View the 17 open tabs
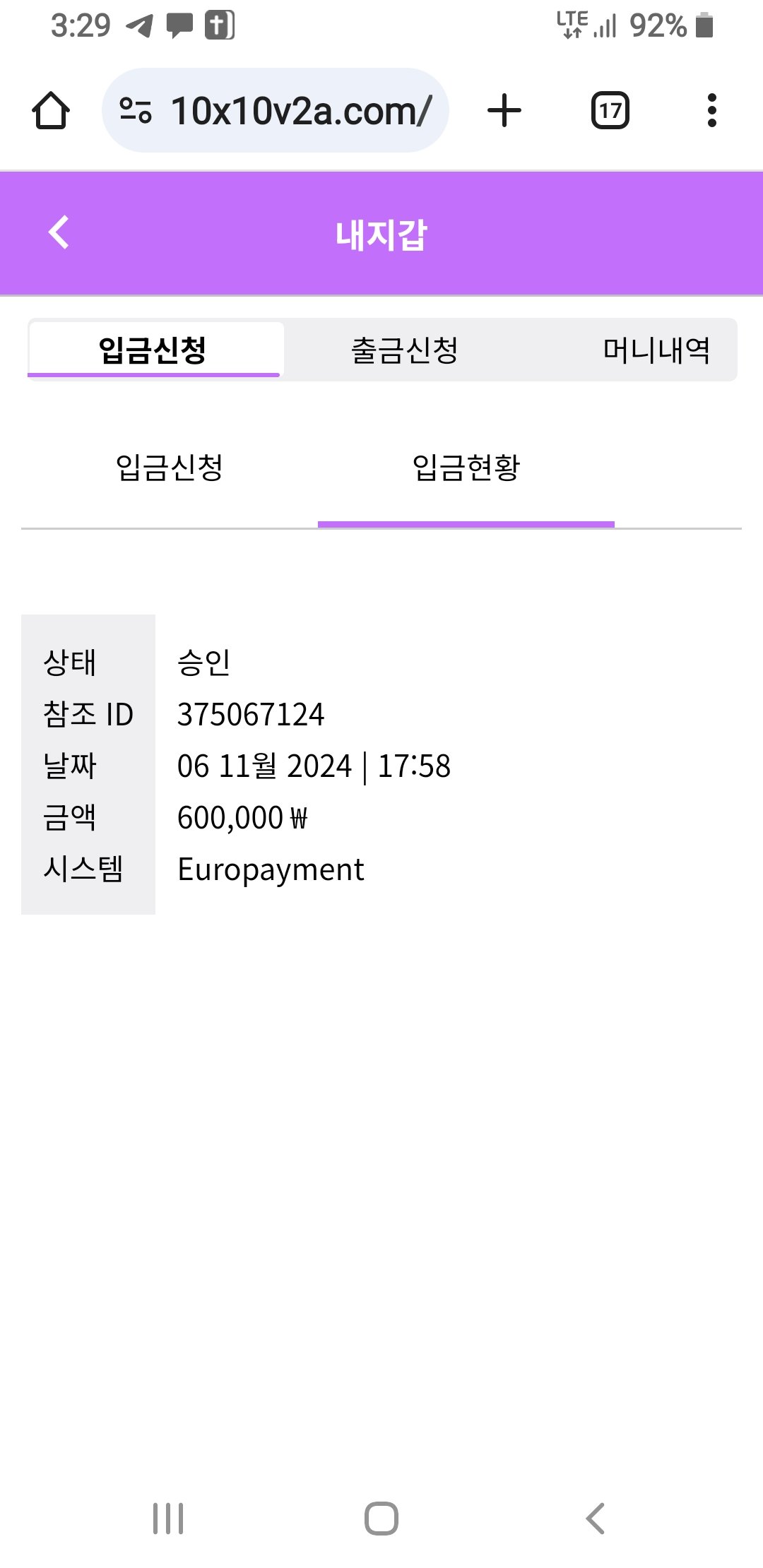Screen dimensions: 763x1568 pos(610,111)
